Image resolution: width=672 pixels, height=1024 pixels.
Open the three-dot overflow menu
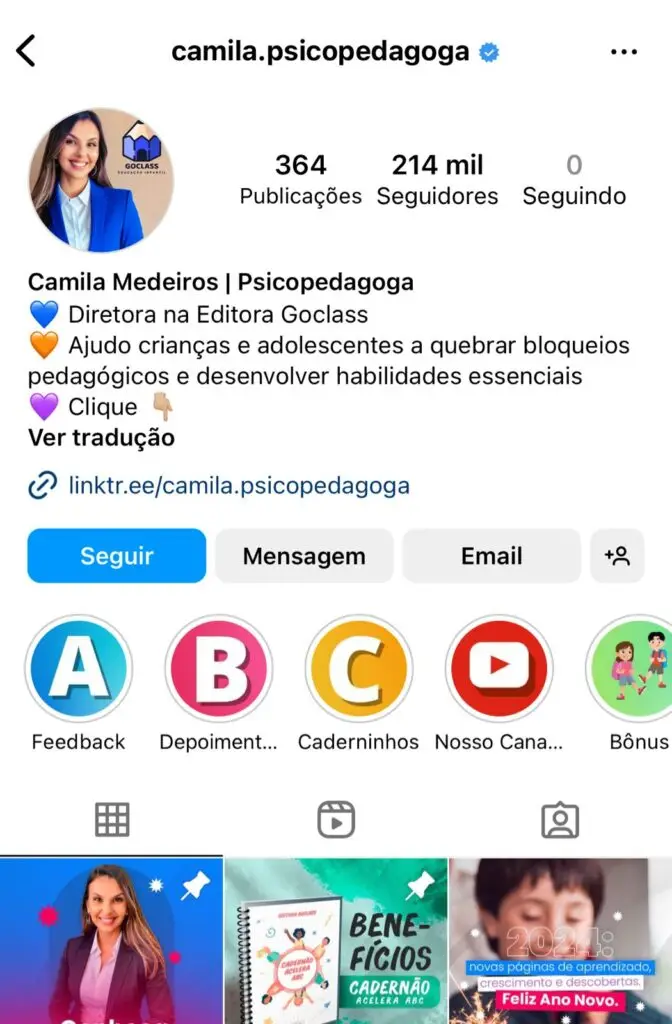point(623,52)
